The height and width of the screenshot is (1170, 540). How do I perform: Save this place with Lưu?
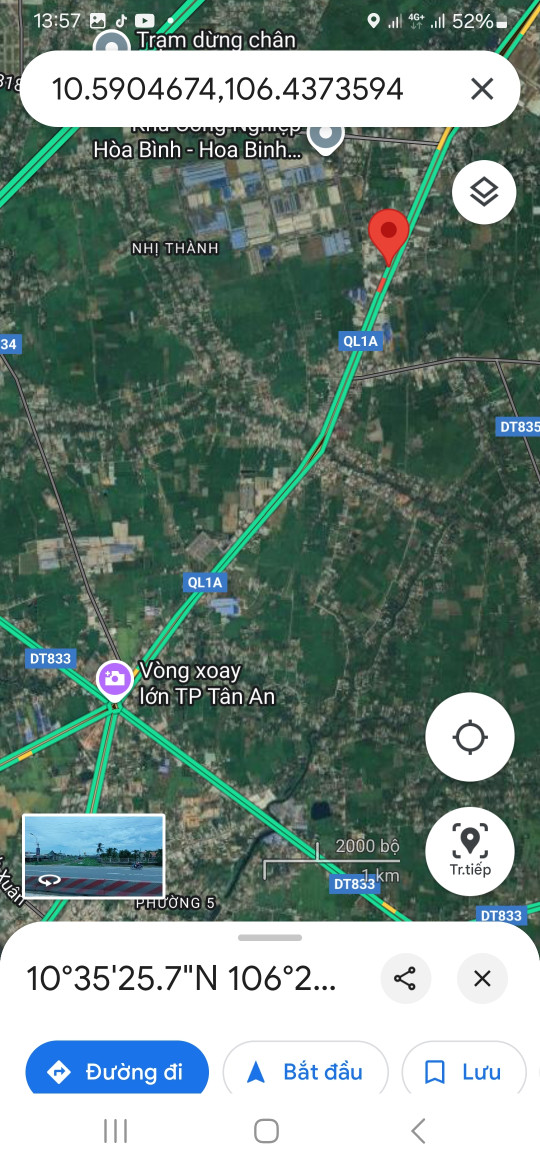(464, 1072)
